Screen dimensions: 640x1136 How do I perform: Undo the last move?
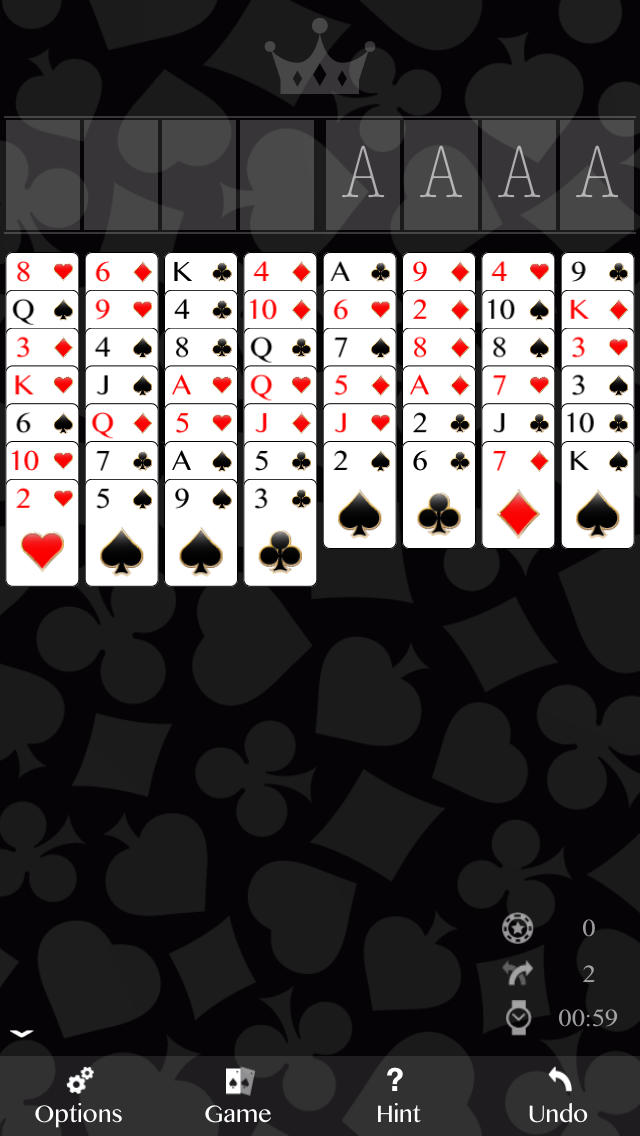tap(557, 1095)
